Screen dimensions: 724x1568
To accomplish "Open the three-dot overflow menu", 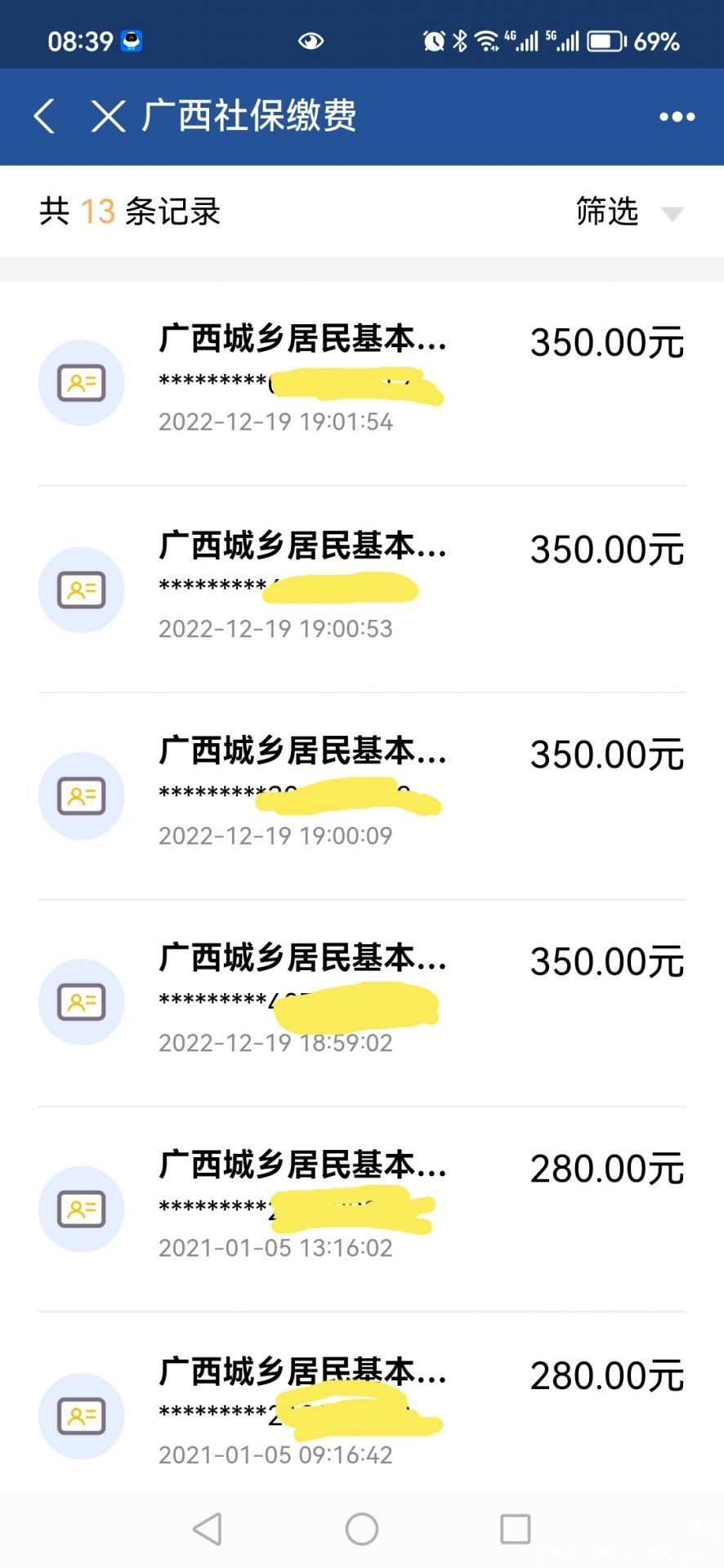I will (677, 117).
